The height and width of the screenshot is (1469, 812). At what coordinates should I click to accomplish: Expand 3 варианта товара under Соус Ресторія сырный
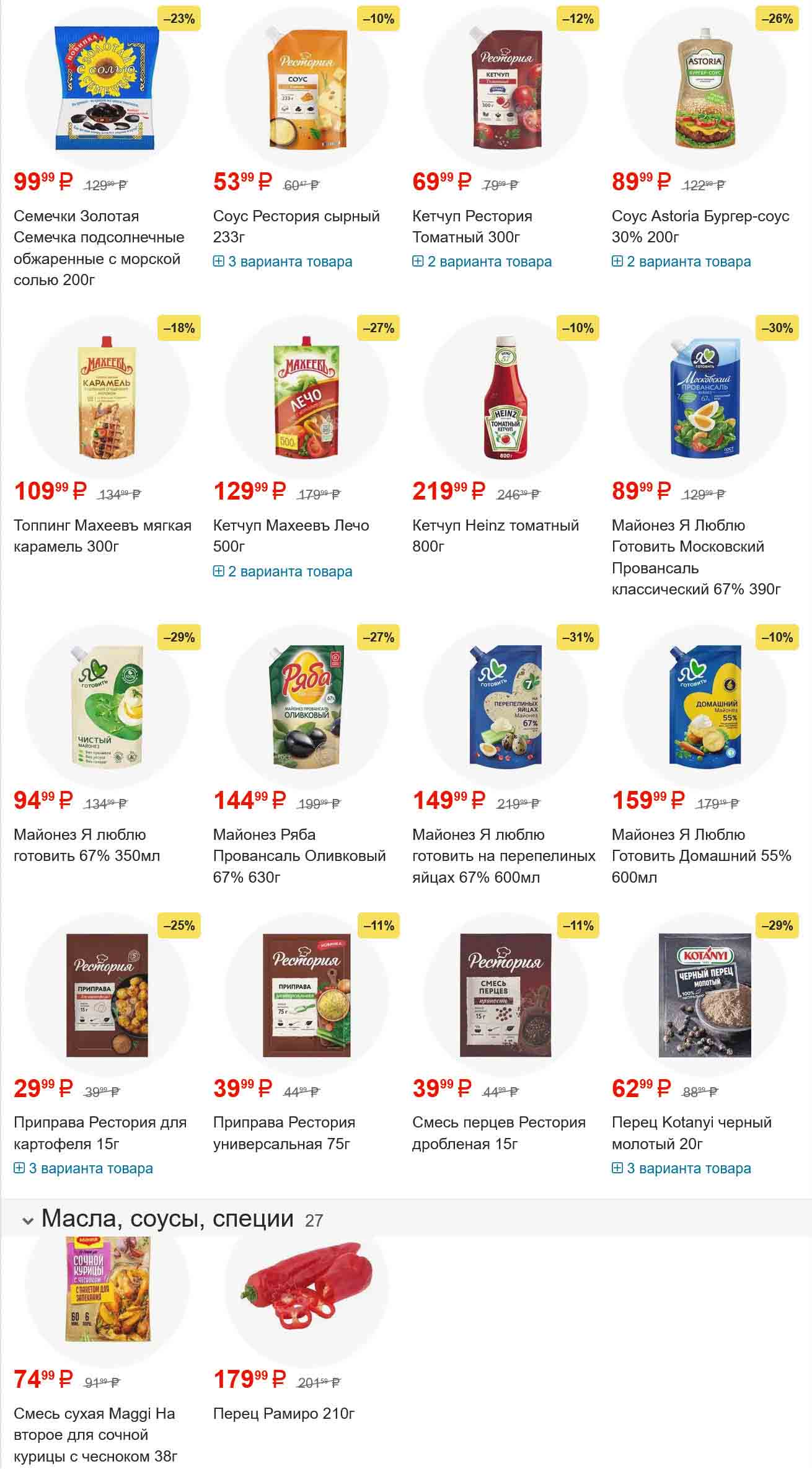click(283, 262)
